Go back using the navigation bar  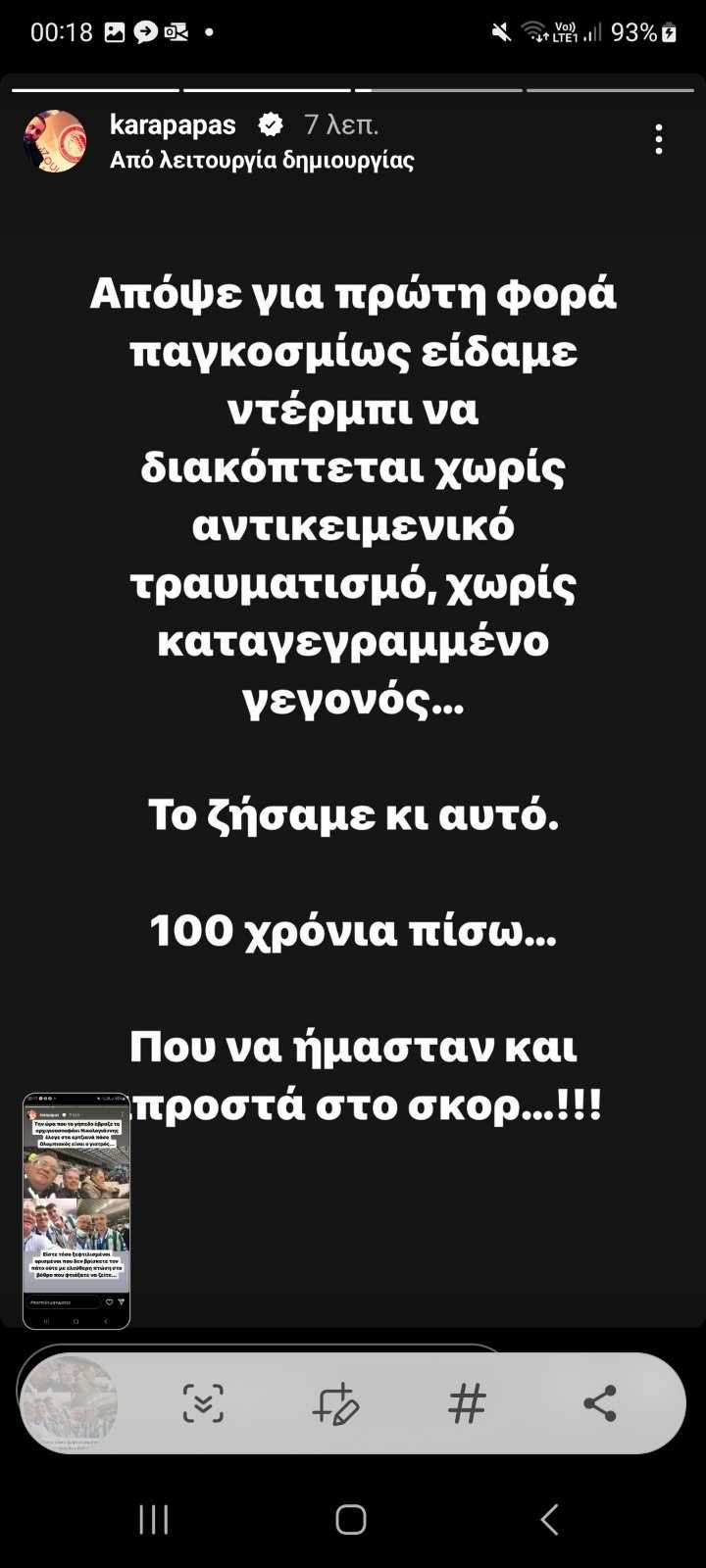549,1520
